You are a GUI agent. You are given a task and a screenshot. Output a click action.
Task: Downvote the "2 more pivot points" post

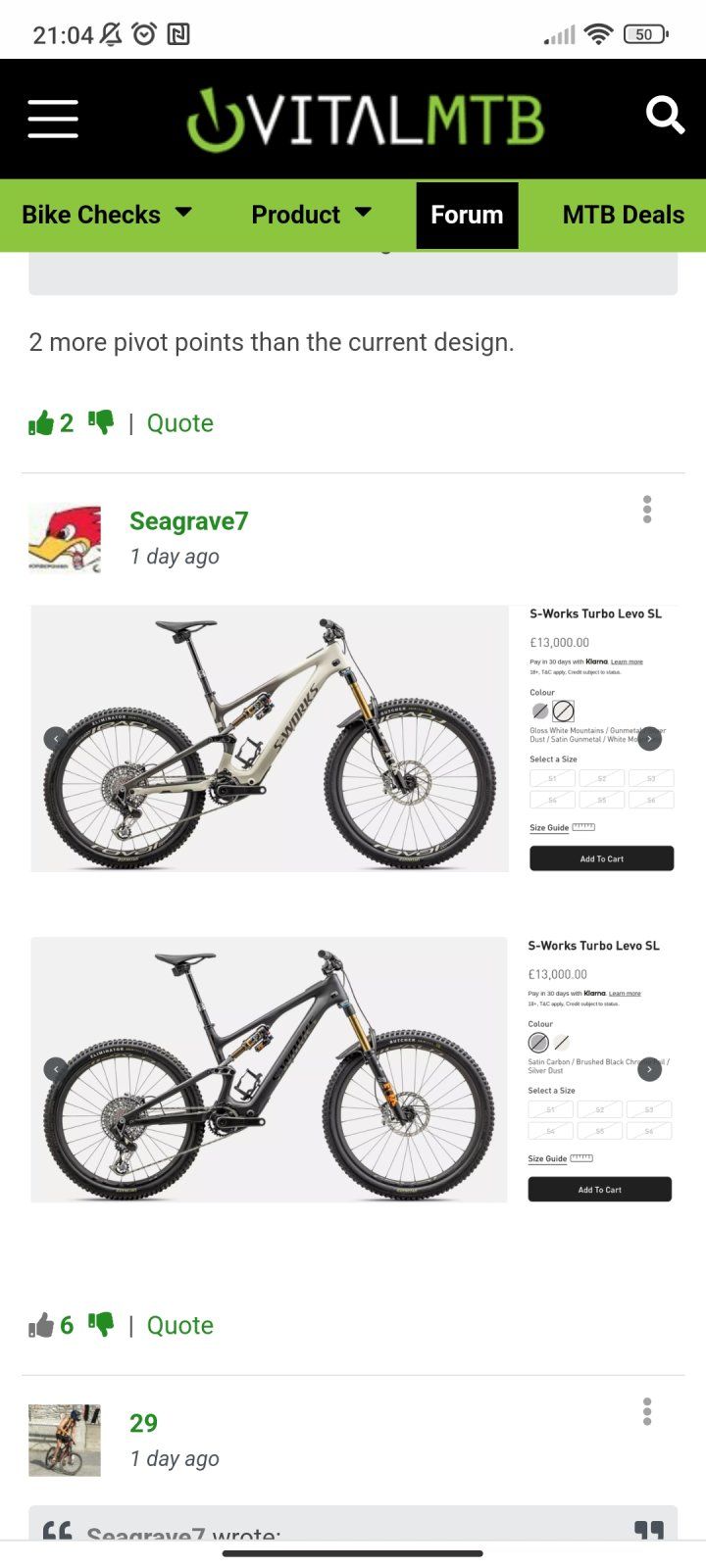[x=101, y=422]
